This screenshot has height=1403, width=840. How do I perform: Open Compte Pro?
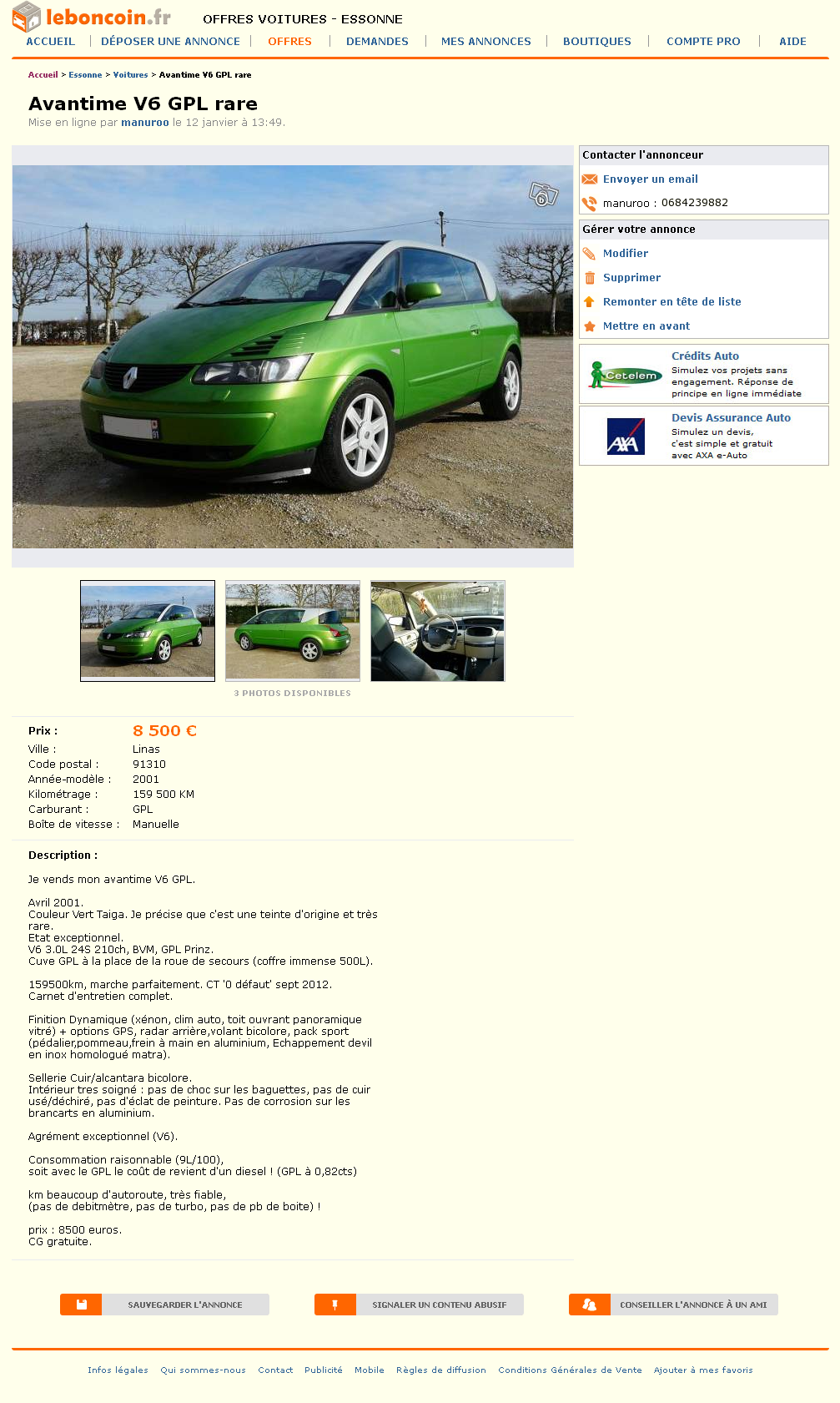click(x=703, y=41)
